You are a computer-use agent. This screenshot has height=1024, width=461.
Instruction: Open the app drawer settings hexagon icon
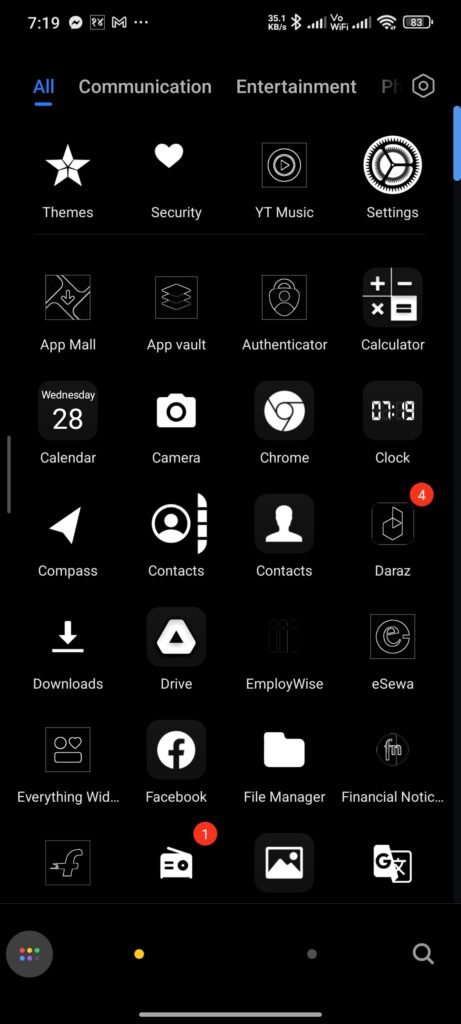[x=424, y=86]
